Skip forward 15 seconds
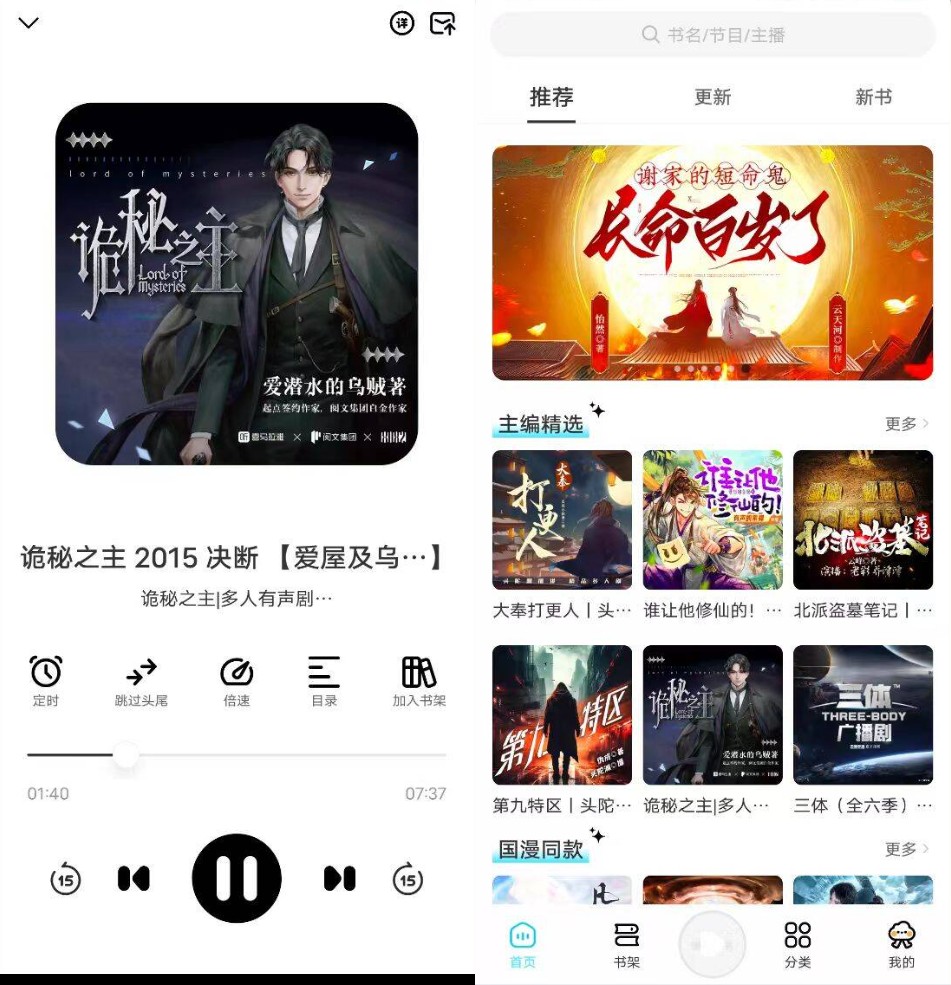This screenshot has height=985, width=951. click(x=408, y=878)
